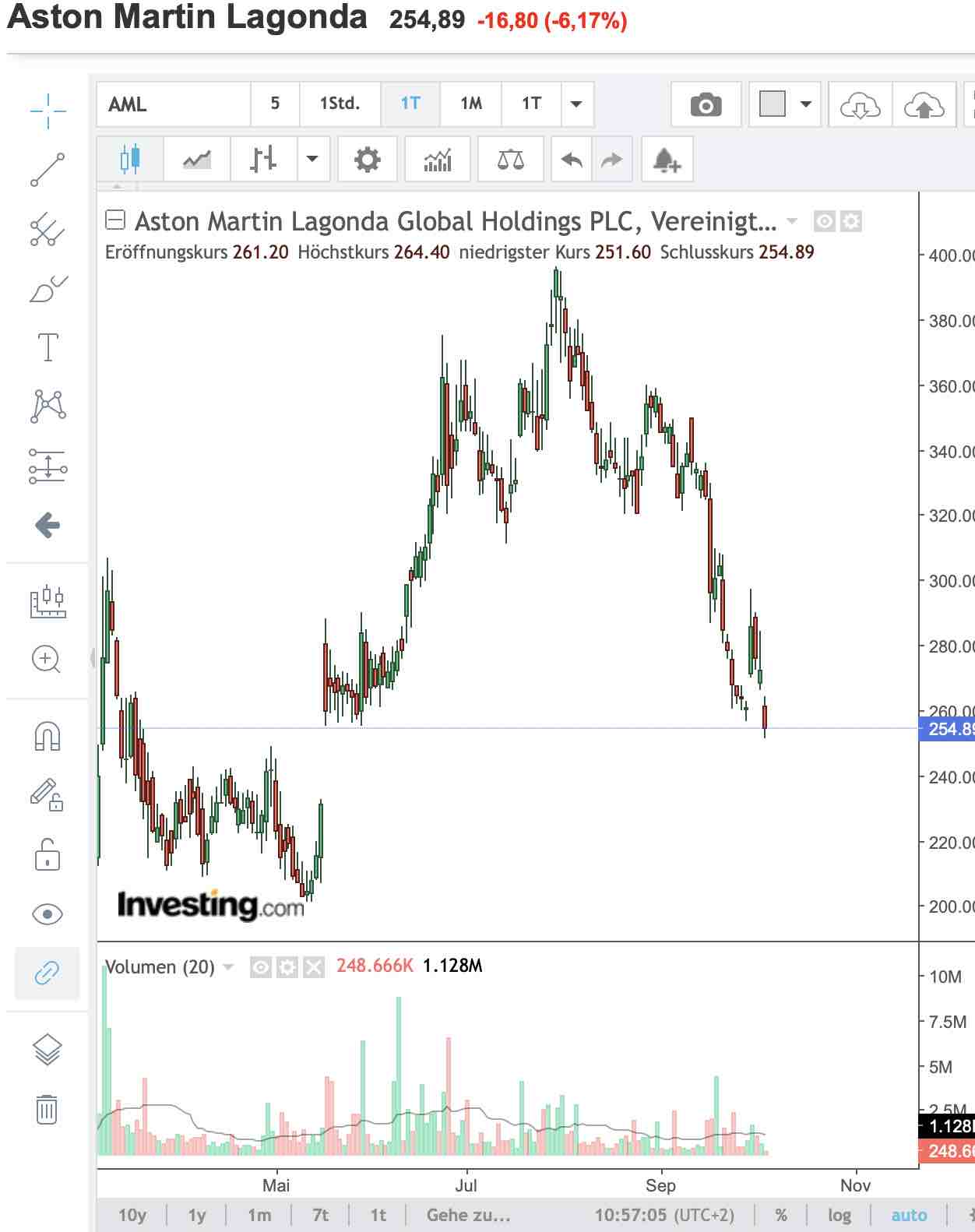Take a chart snapshot with the camera
Viewport: 975px width, 1232px height.
(706, 104)
